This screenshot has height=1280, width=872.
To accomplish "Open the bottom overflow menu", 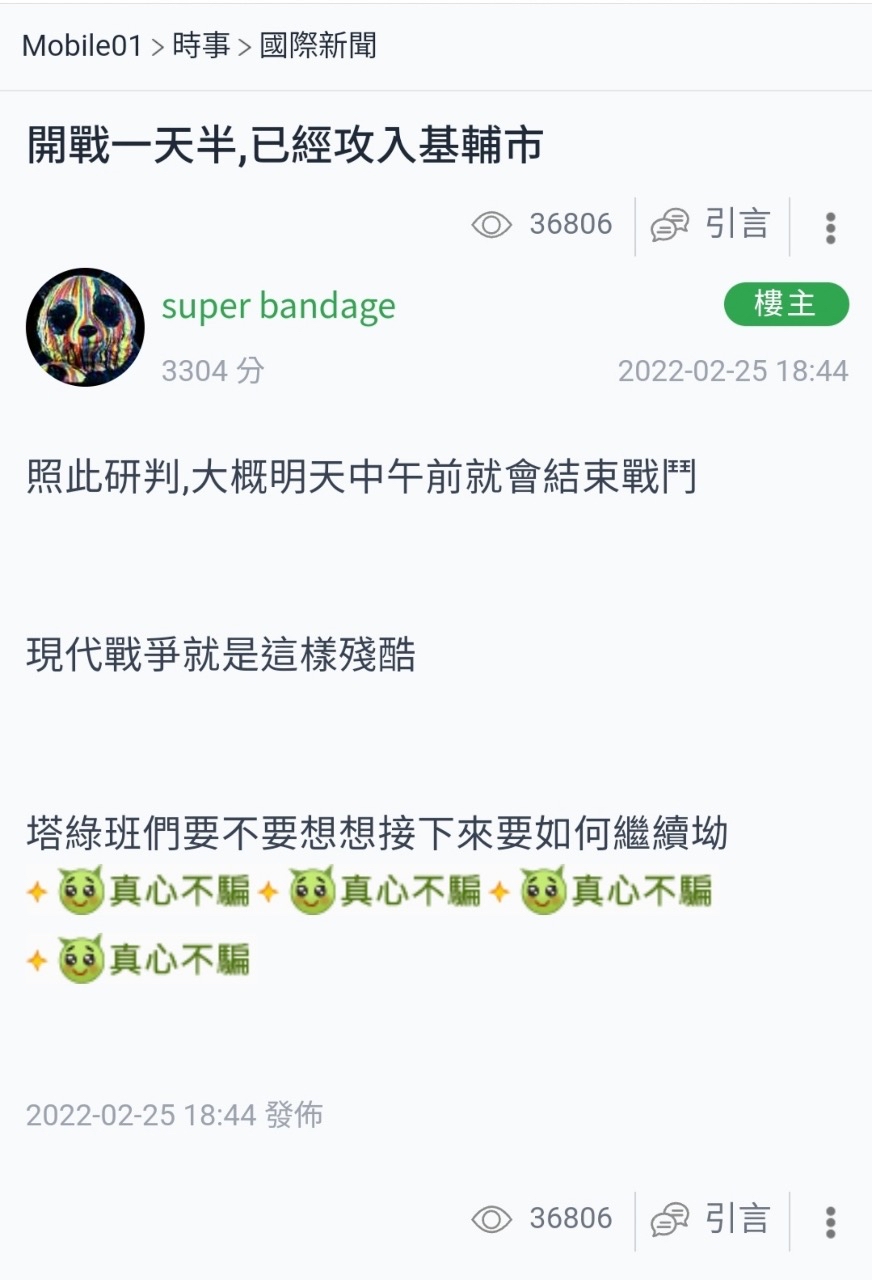I will 830,1221.
